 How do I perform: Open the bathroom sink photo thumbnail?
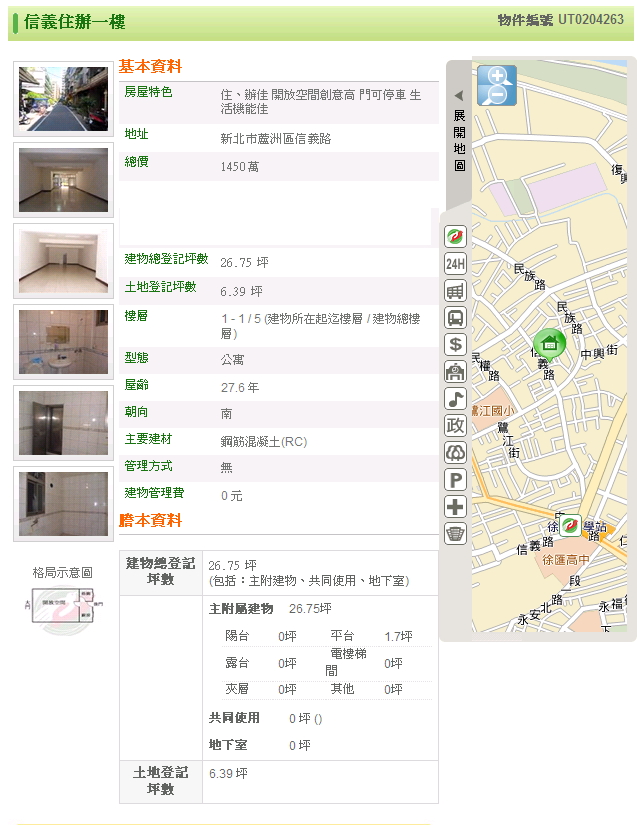[x=63, y=342]
